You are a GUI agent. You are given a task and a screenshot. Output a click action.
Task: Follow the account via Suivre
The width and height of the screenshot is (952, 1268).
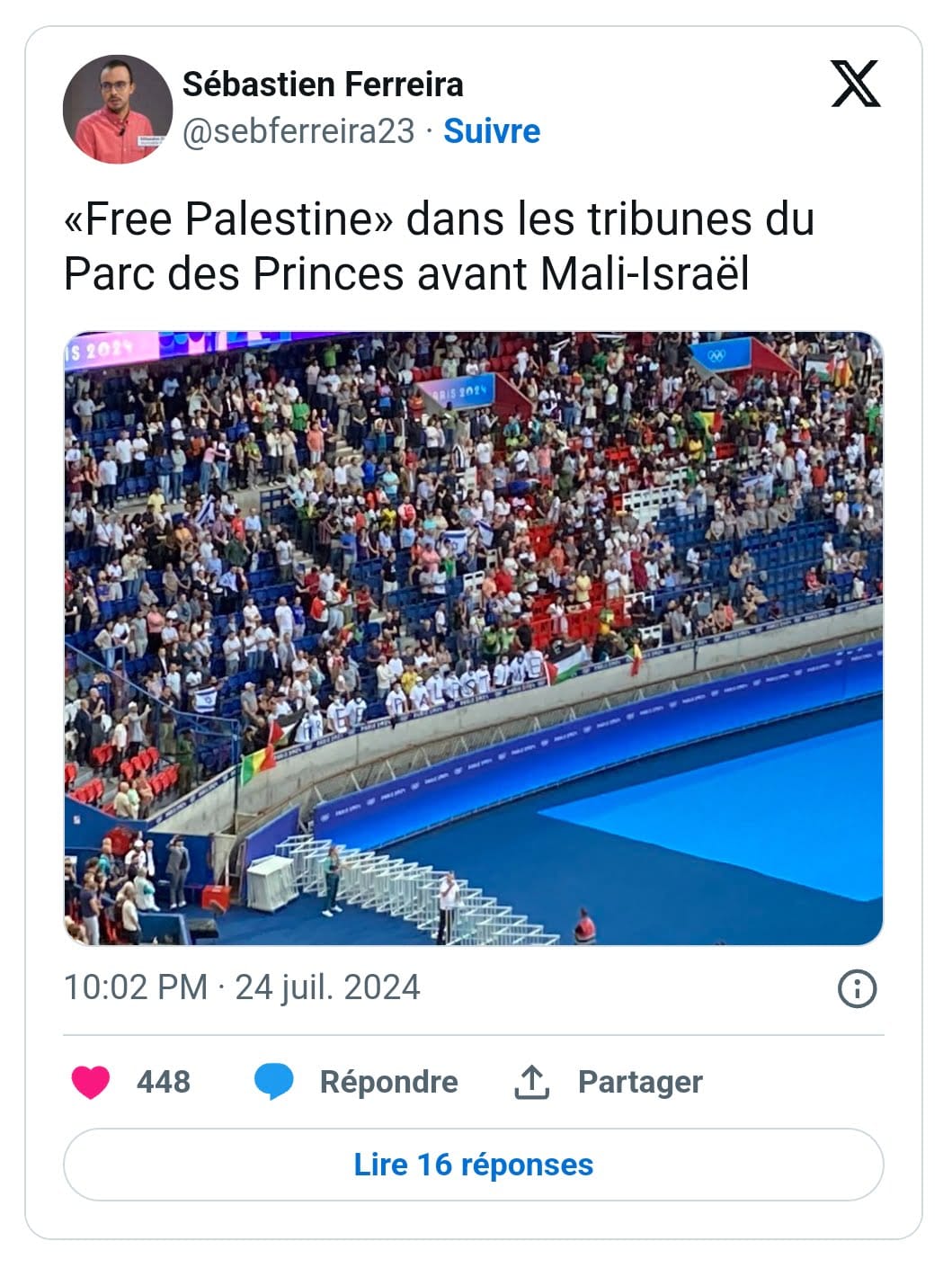point(492,131)
